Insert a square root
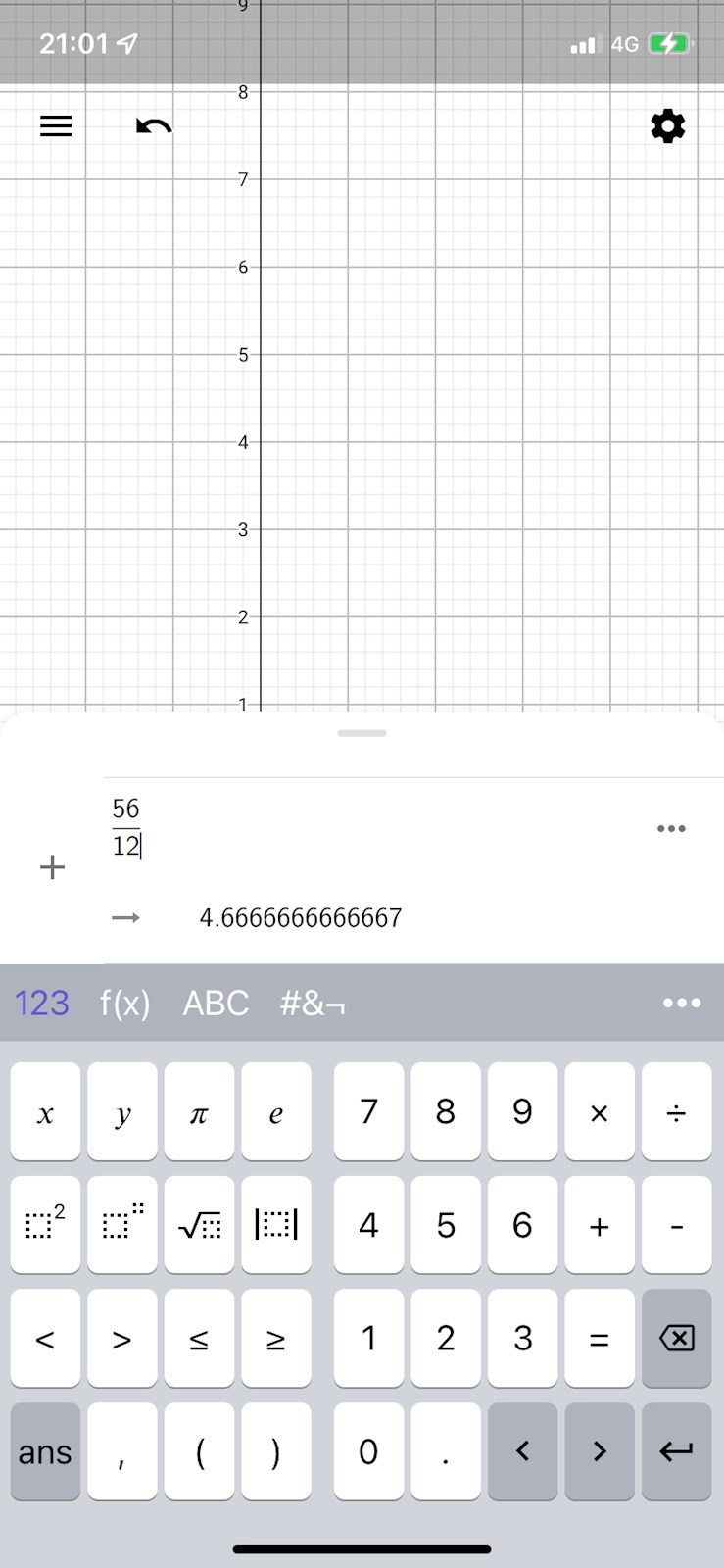 [199, 1225]
